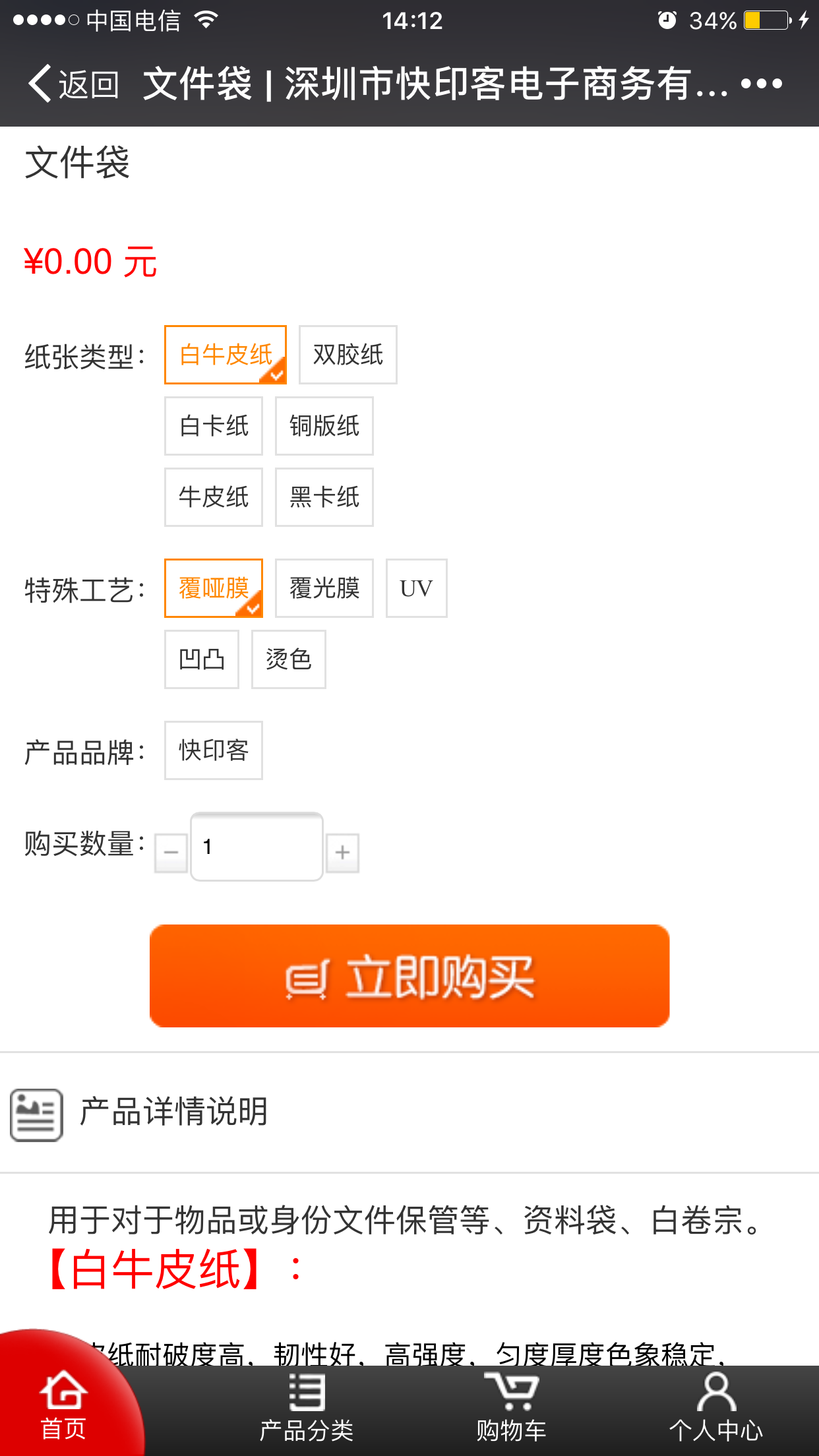This screenshot has width=819, height=1456.
Task: Select 快印客 product brand
Action: 213,750
